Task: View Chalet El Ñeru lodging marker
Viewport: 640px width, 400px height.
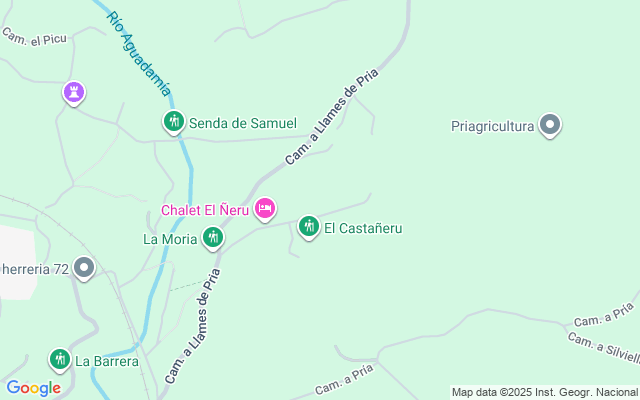Action: click(265, 209)
